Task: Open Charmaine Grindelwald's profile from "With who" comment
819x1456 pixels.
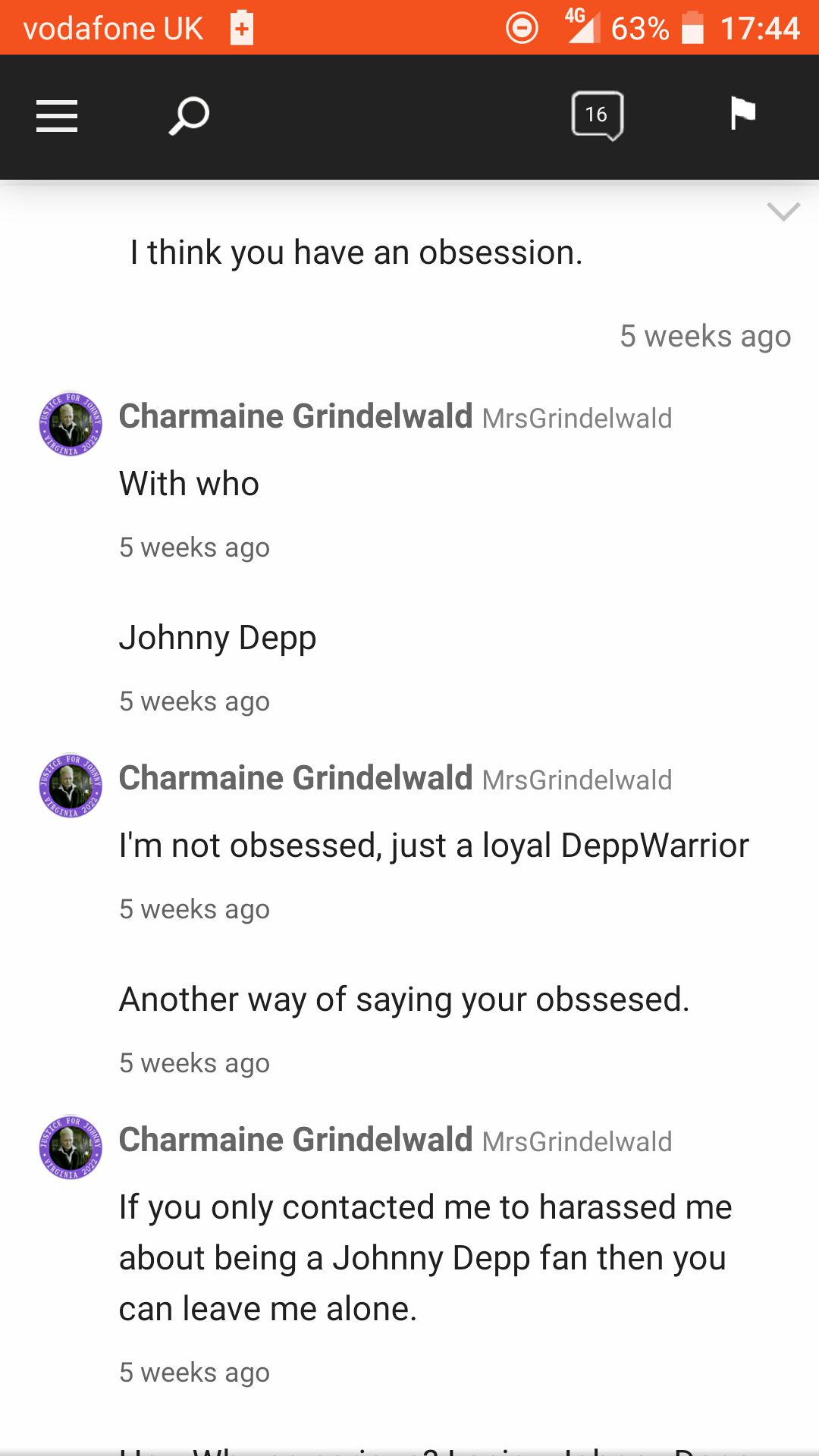Action: pyautogui.click(x=296, y=416)
